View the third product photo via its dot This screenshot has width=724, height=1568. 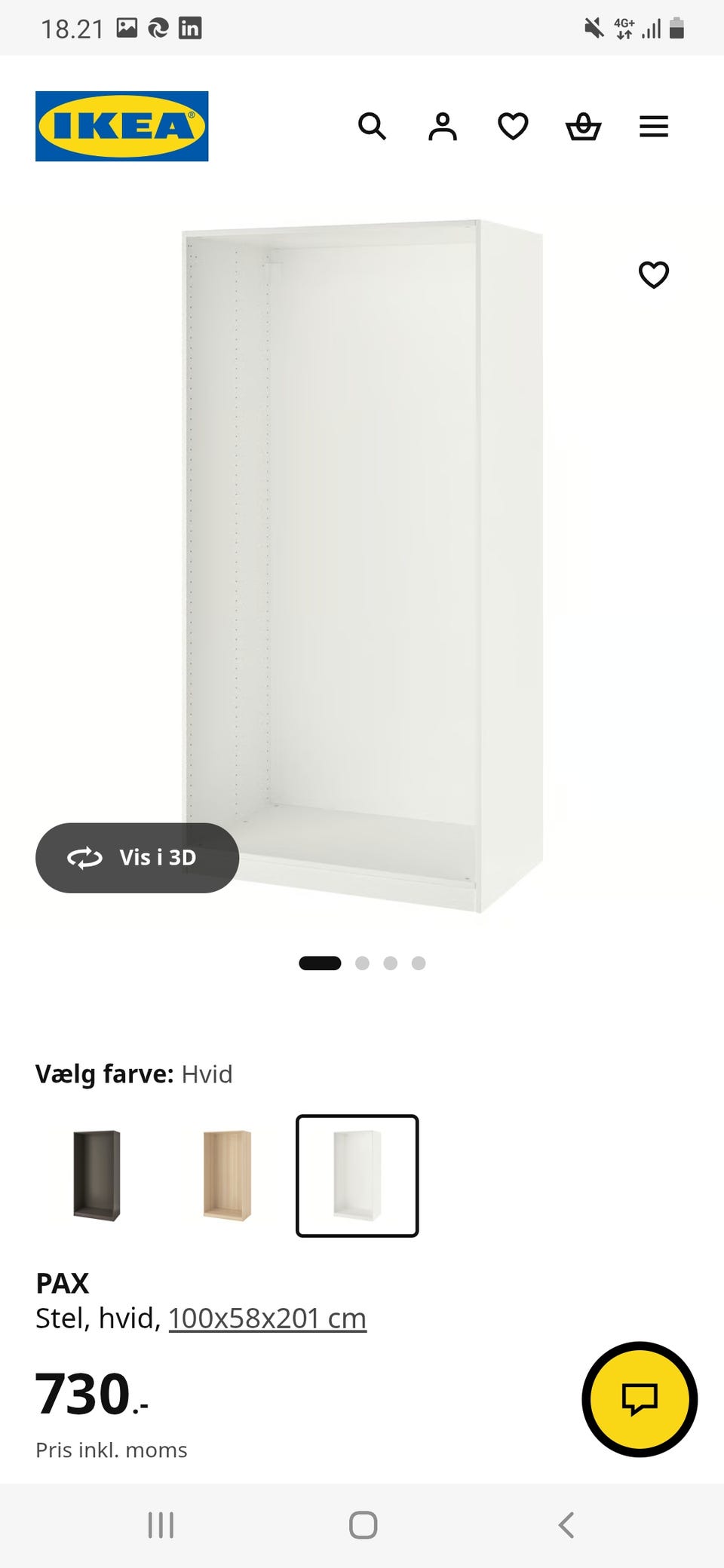391,963
